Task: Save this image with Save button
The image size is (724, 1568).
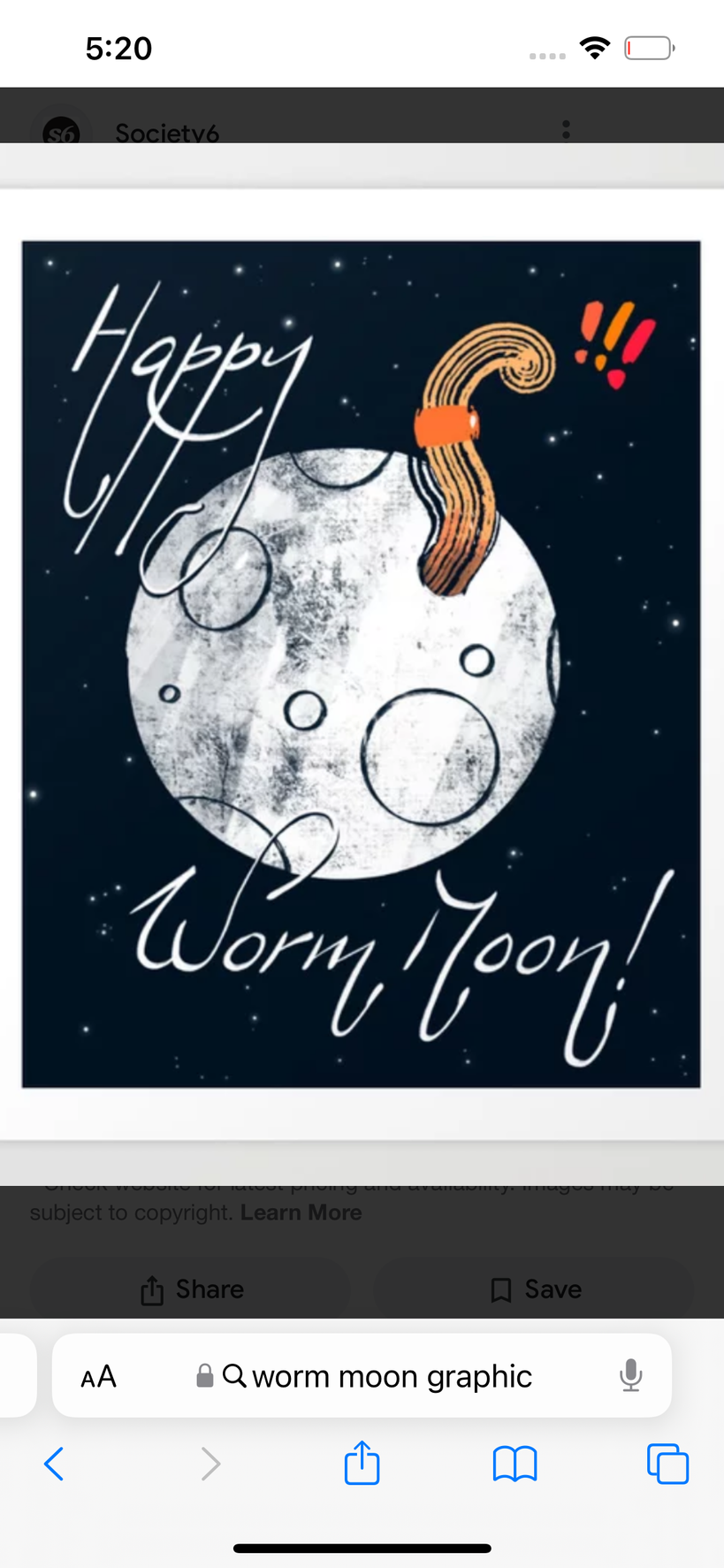Action: [x=535, y=1289]
